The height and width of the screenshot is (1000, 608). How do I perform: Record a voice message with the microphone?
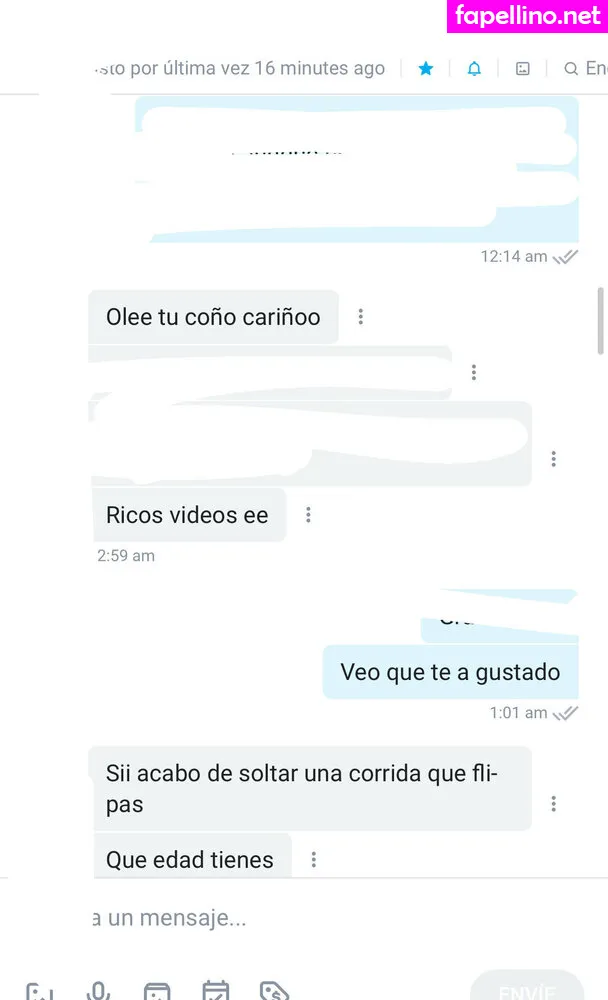pyautogui.click(x=98, y=992)
